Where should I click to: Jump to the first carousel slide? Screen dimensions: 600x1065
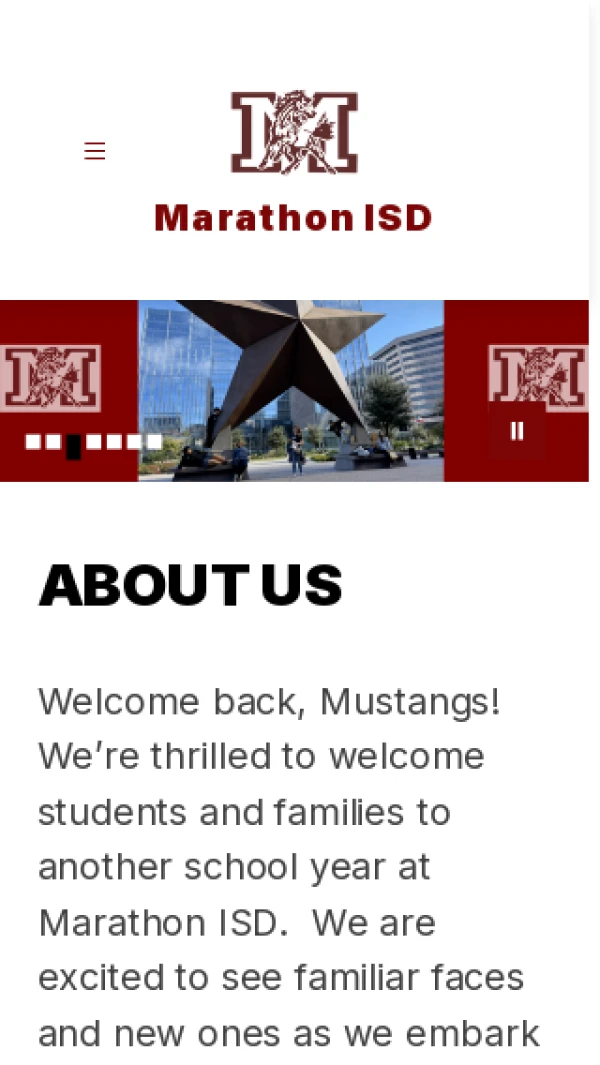33,441
